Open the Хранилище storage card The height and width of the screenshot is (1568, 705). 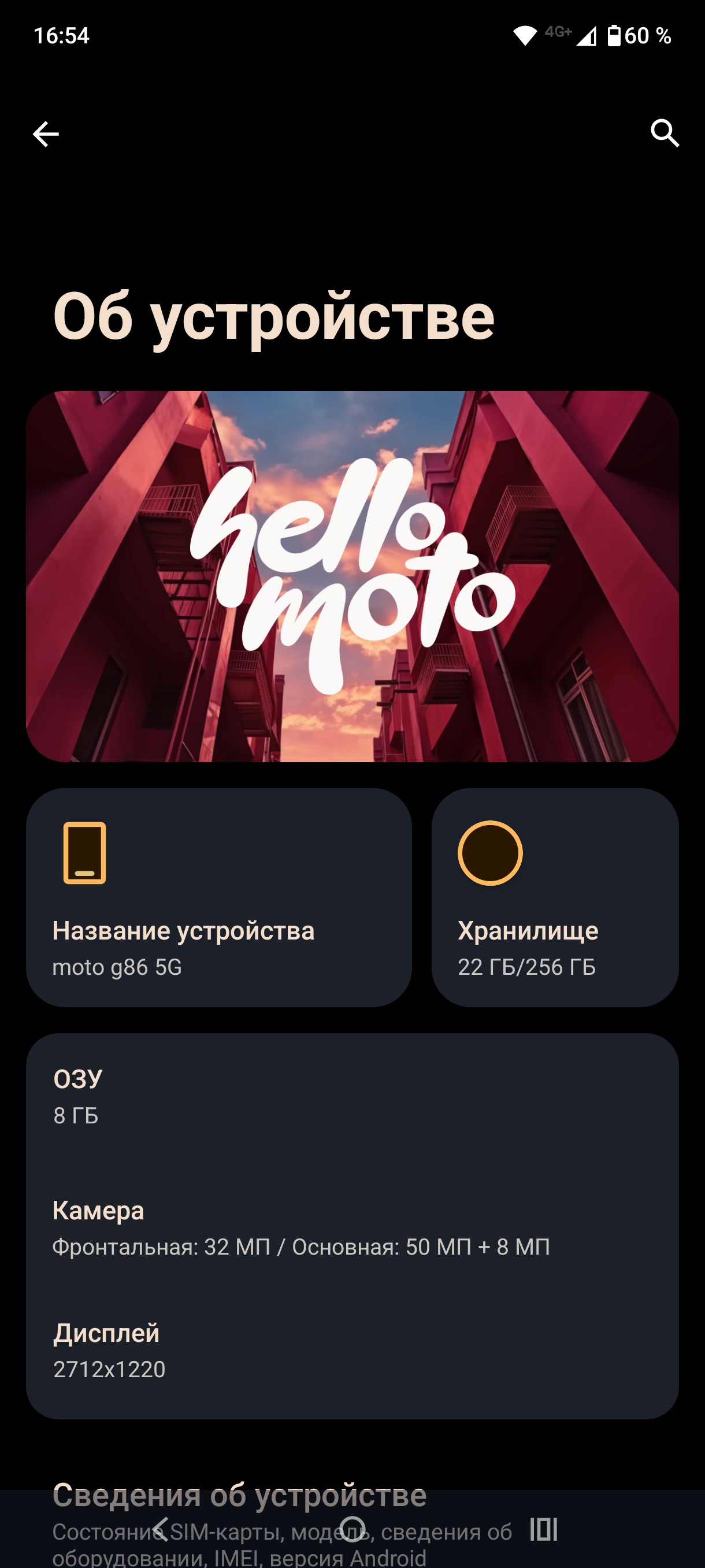coord(555,897)
